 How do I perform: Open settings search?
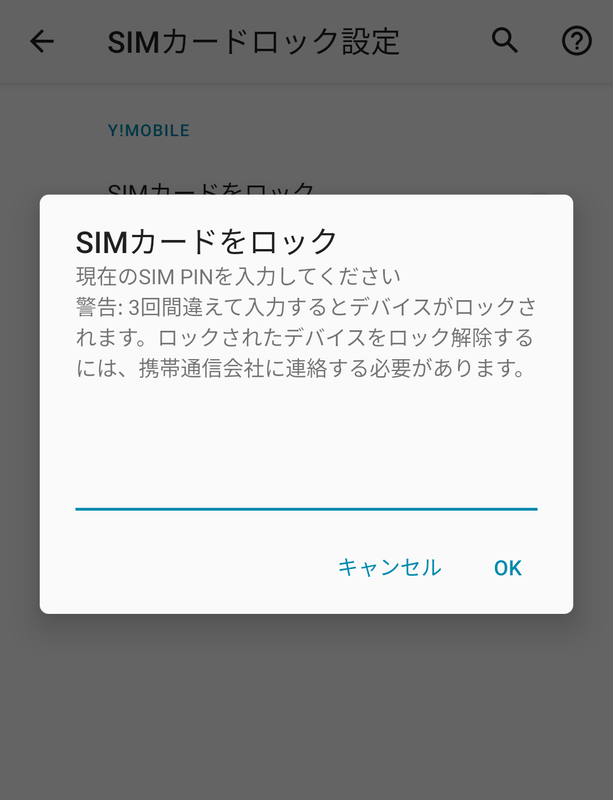(x=505, y=41)
